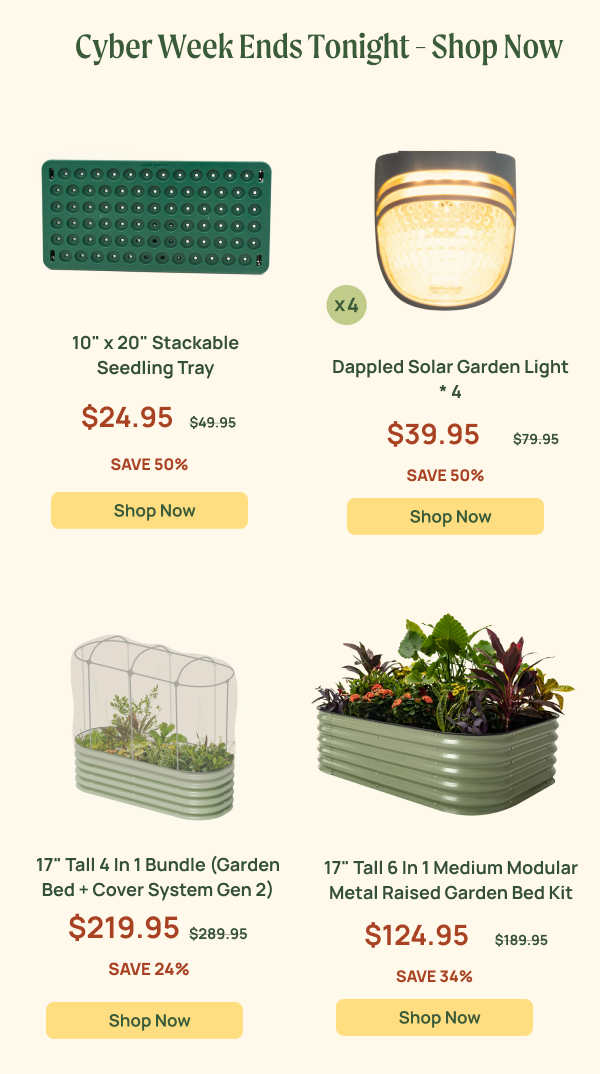Image resolution: width=600 pixels, height=1074 pixels.
Task: Tap Shop Now under the 4 In 1 Bundle
Action: tap(145, 1021)
